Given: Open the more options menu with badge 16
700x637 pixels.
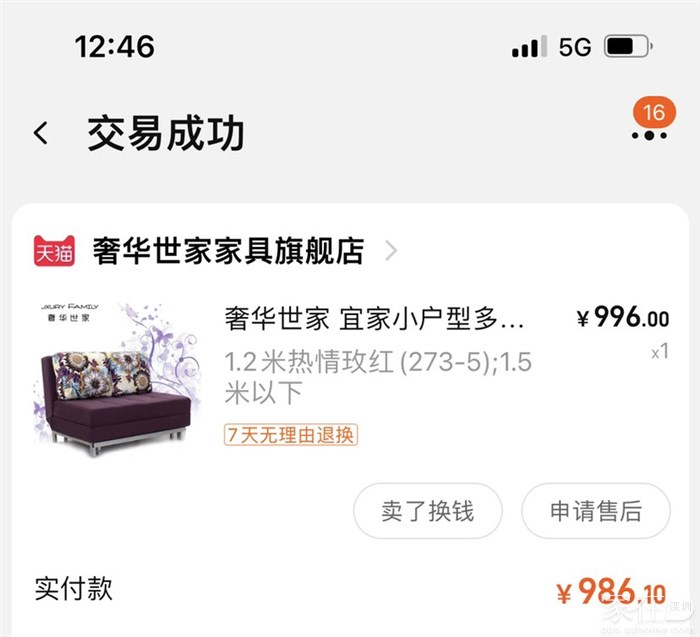Looking at the screenshot, I should (650, 134).
